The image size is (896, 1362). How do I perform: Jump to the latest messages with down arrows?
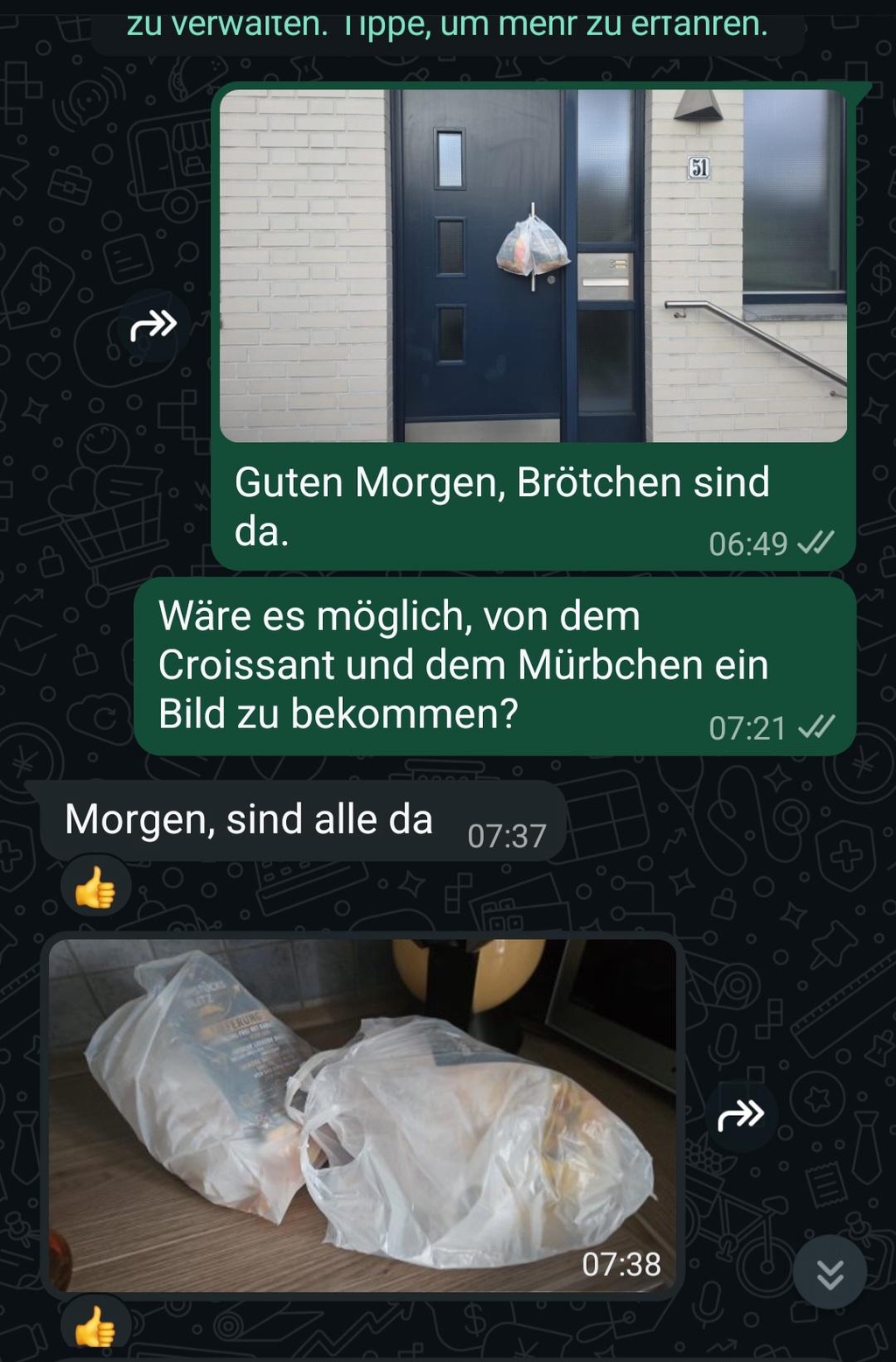[829, 1273]
